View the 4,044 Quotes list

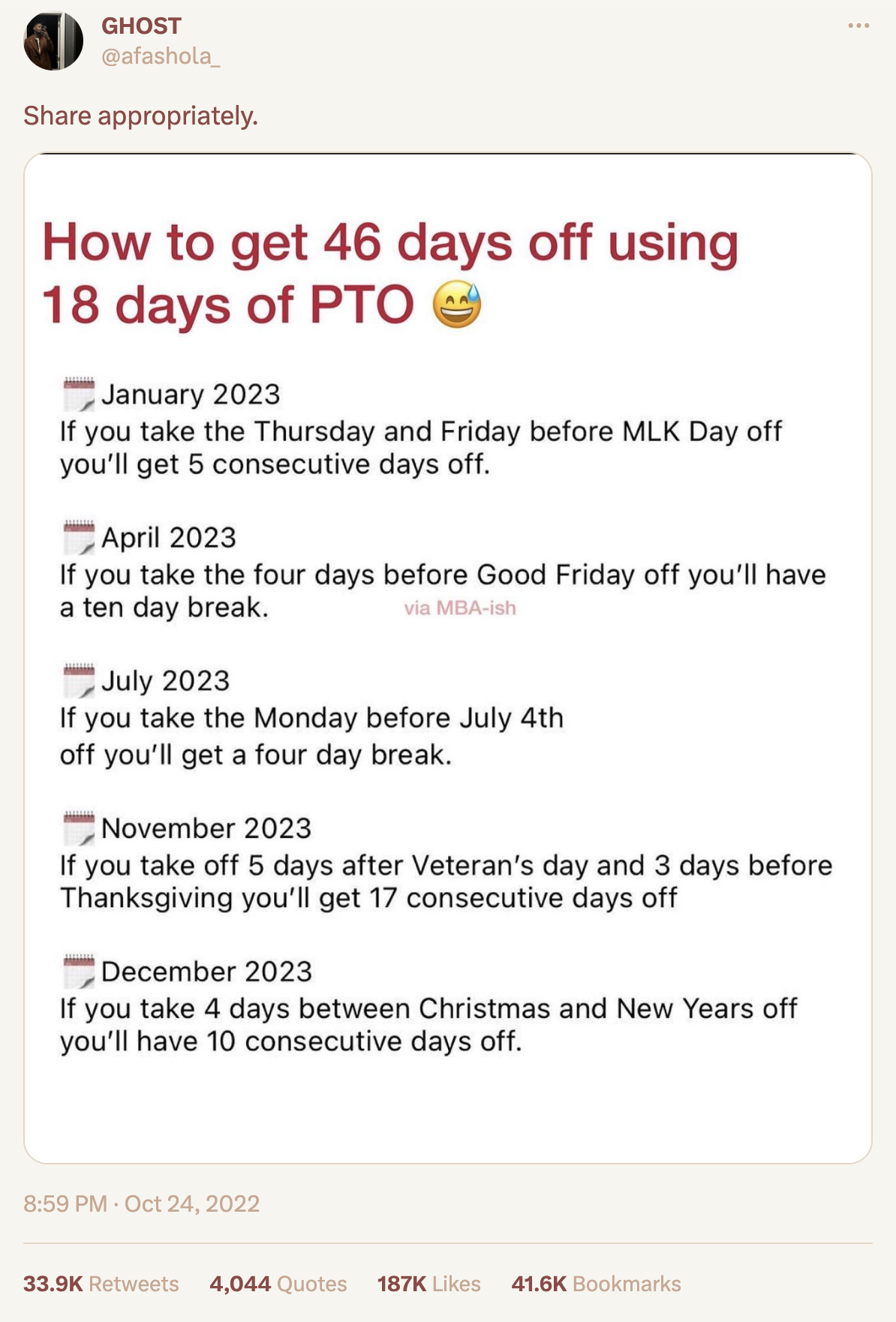pos(278,1284)
